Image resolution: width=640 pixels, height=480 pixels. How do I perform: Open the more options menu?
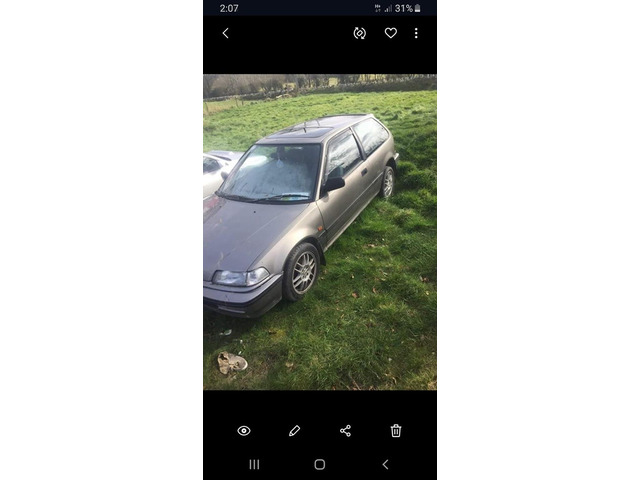click(416, 33)
